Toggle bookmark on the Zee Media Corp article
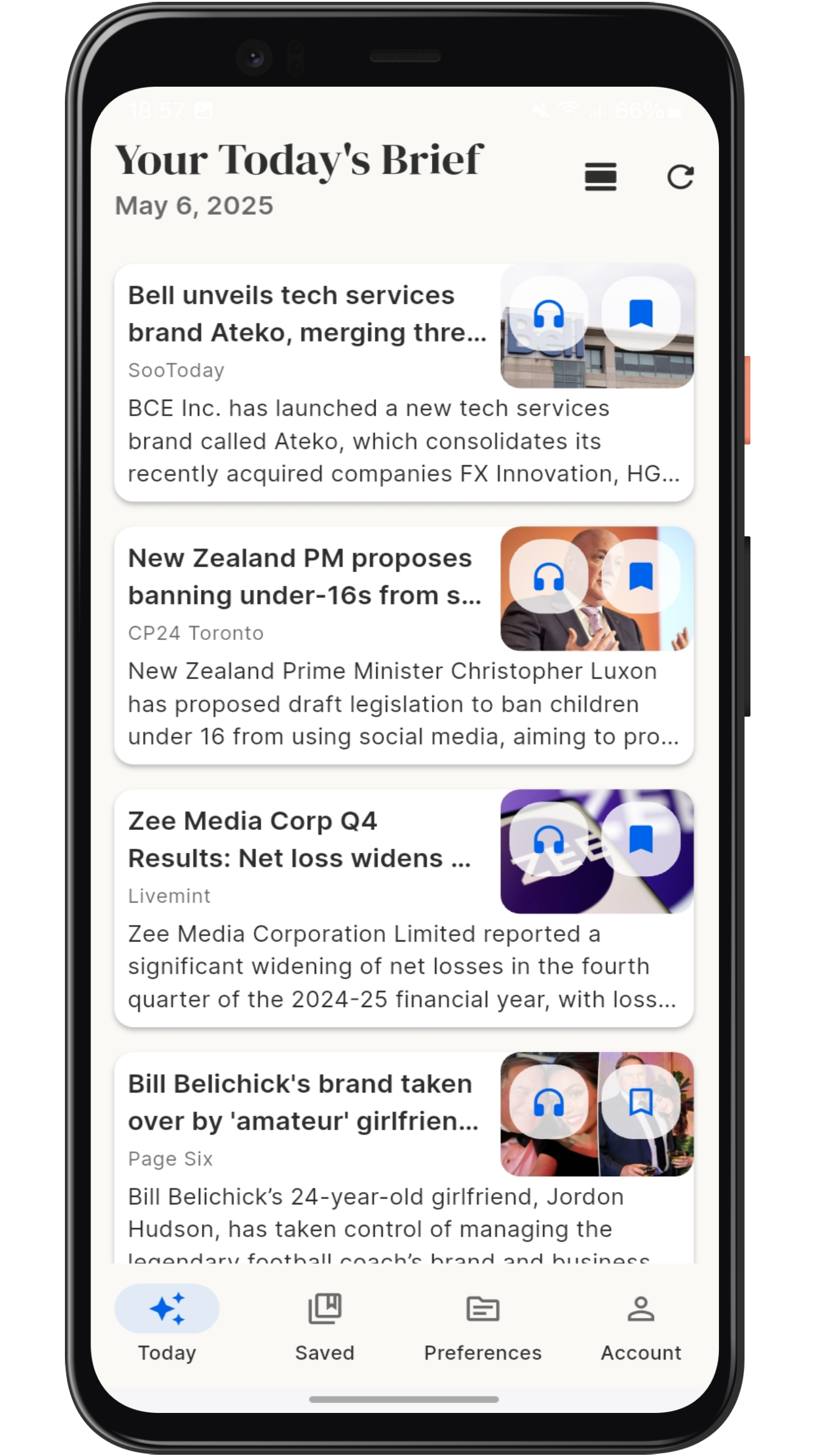Screen dimensions: 819x1456 (x=641, y=840)
